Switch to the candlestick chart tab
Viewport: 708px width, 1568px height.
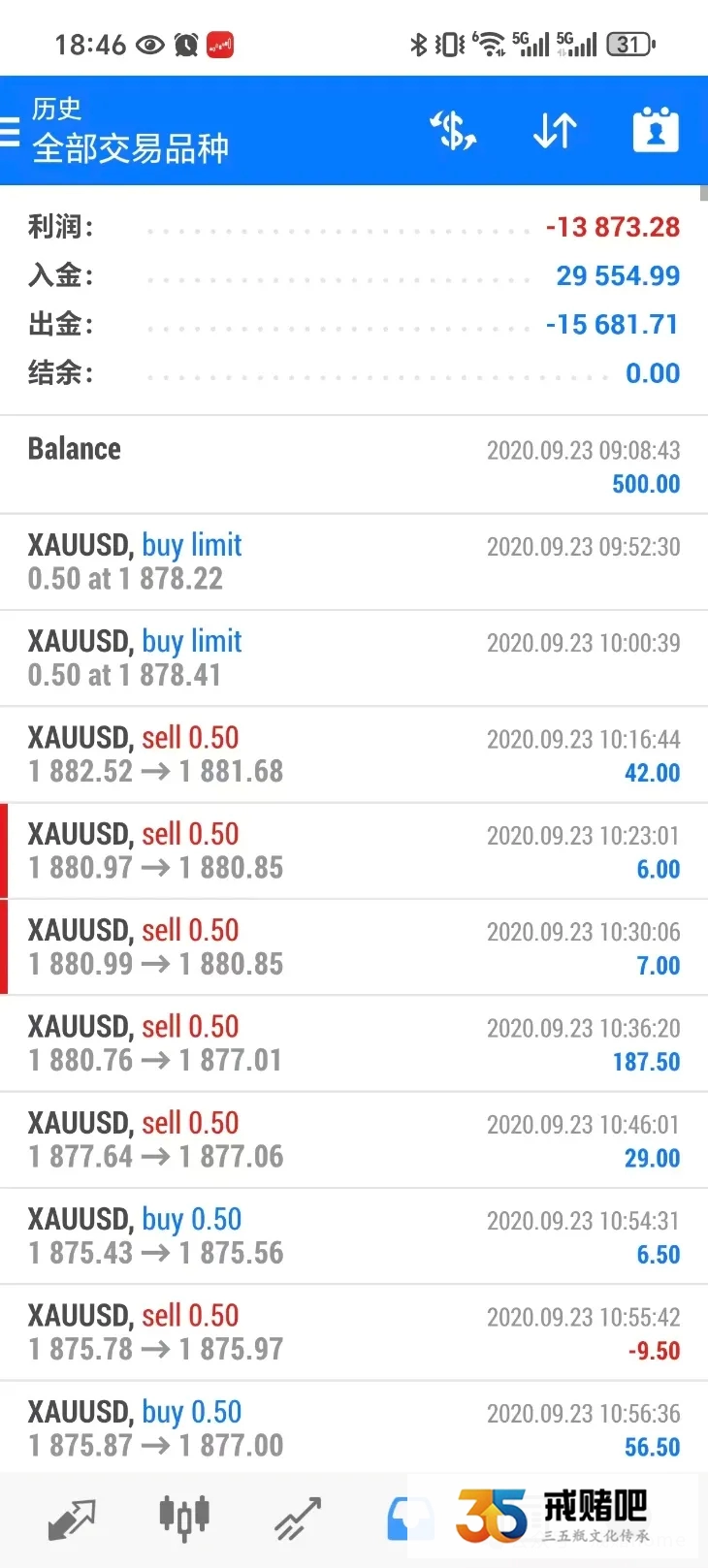coord(184,1519)
